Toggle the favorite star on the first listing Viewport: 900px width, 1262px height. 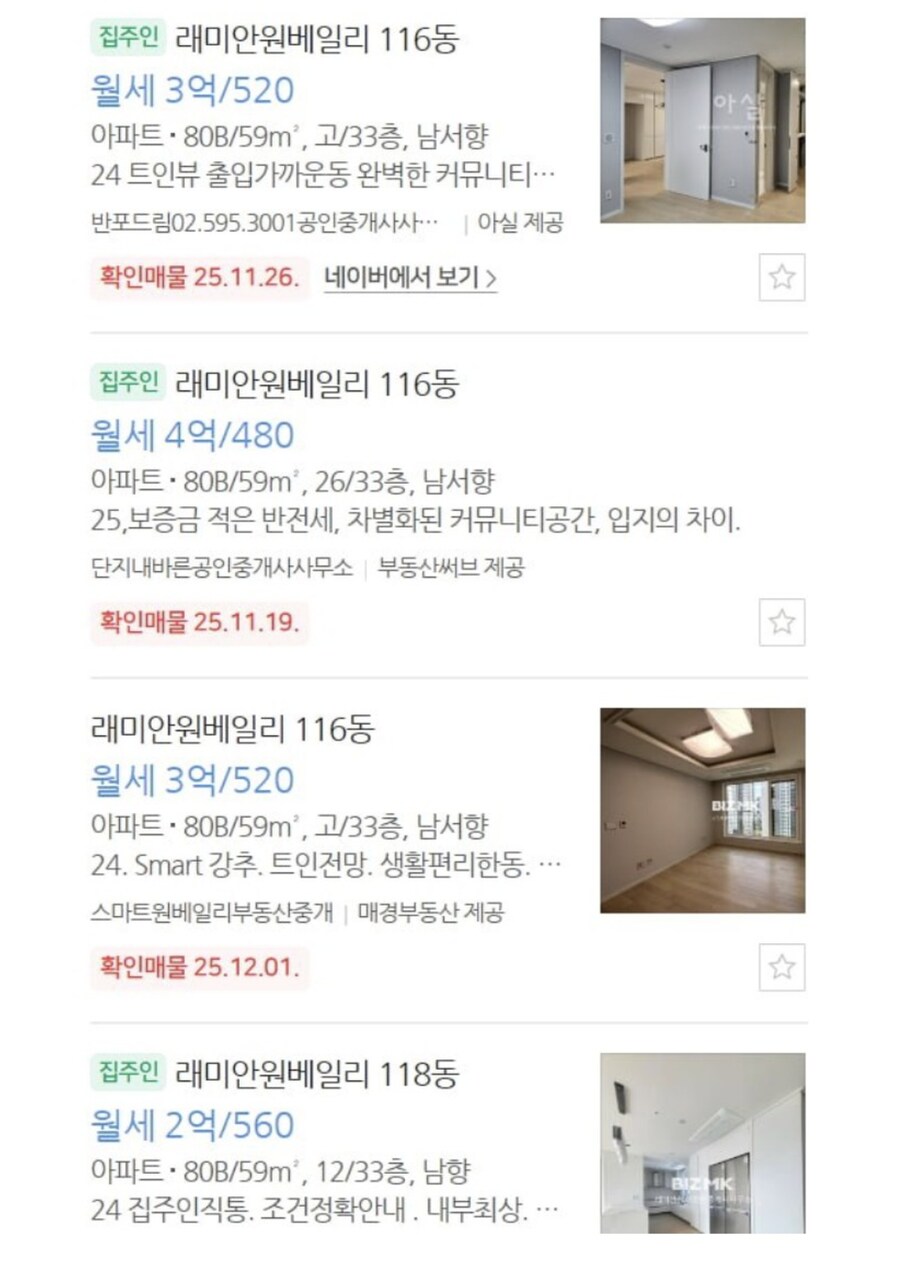[x=781, y=277]
